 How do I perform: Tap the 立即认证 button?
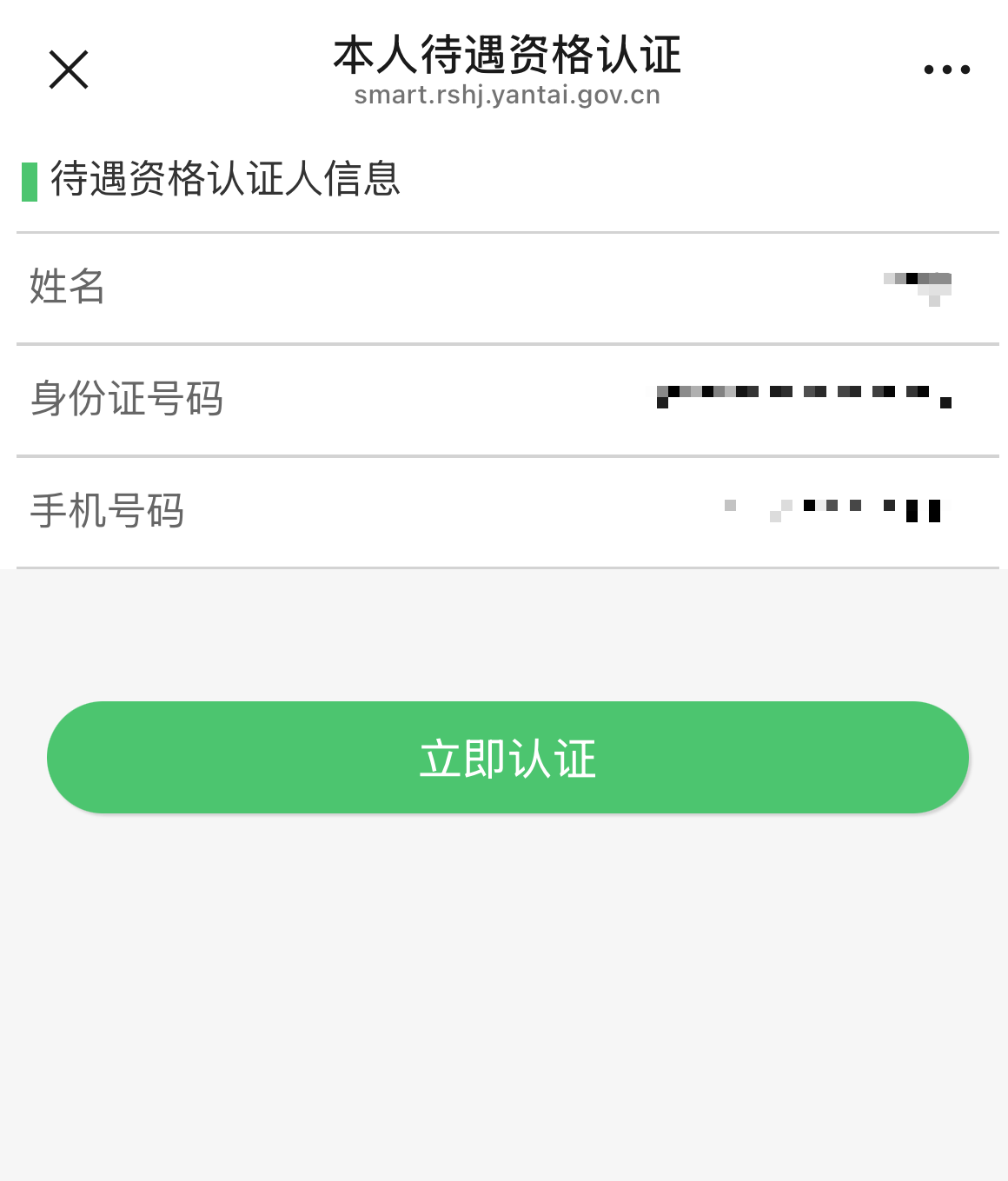[x=507, y=758]
